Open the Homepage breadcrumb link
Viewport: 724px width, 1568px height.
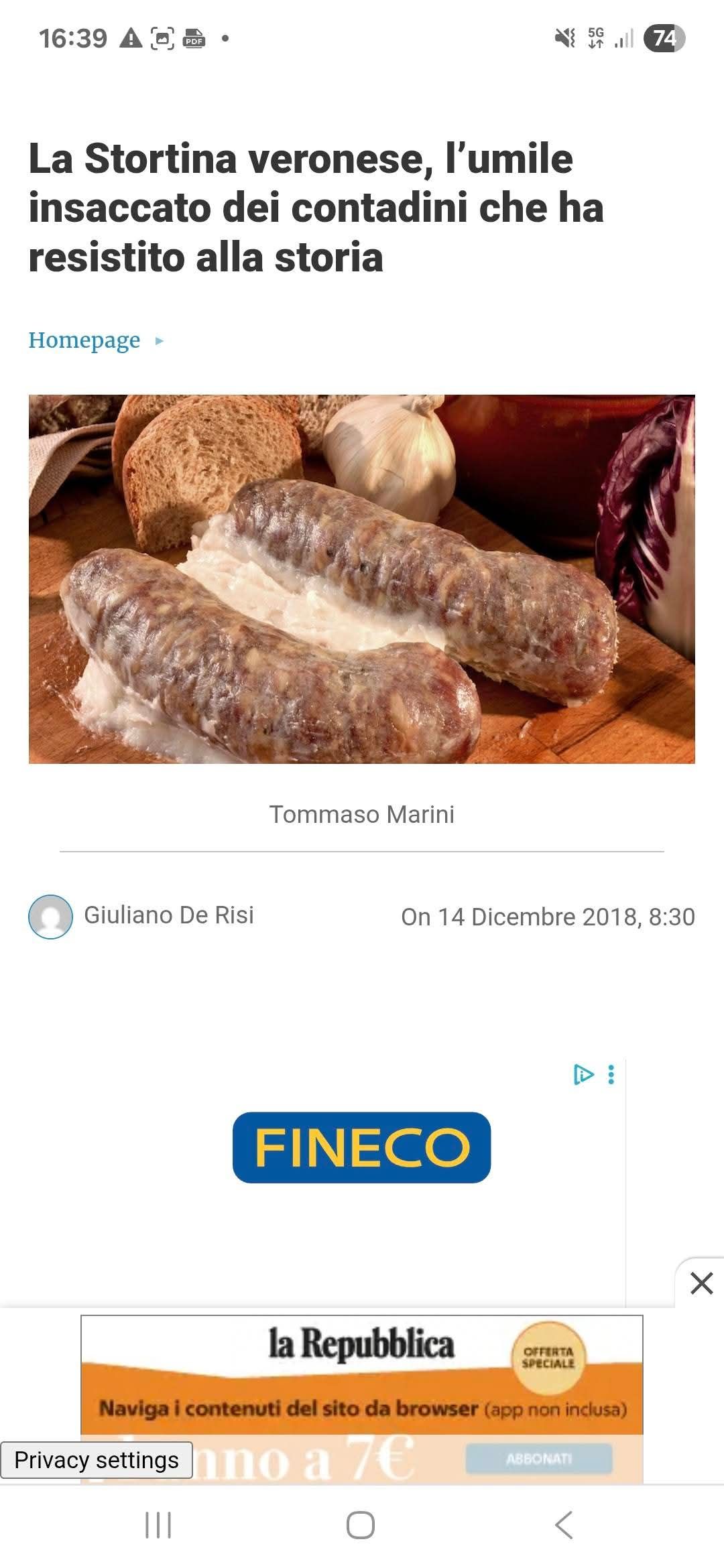tap(84, 340)
